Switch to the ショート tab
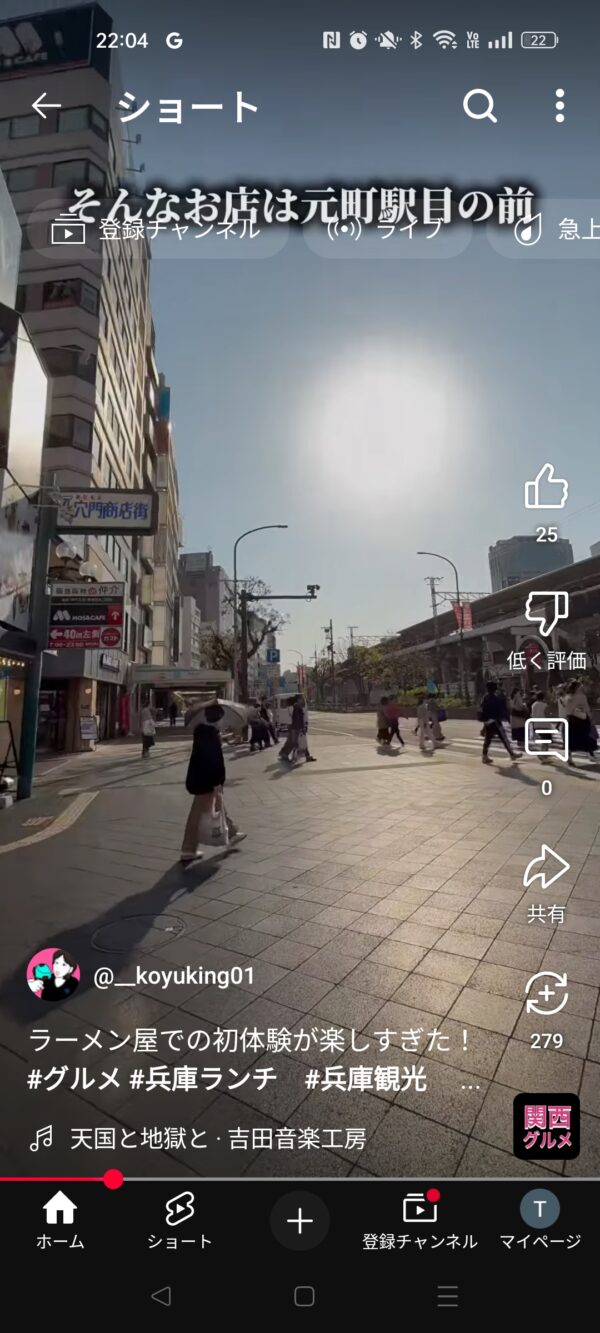The width and height of the screenshot is (600, 1333). (x=180, y=1221)
